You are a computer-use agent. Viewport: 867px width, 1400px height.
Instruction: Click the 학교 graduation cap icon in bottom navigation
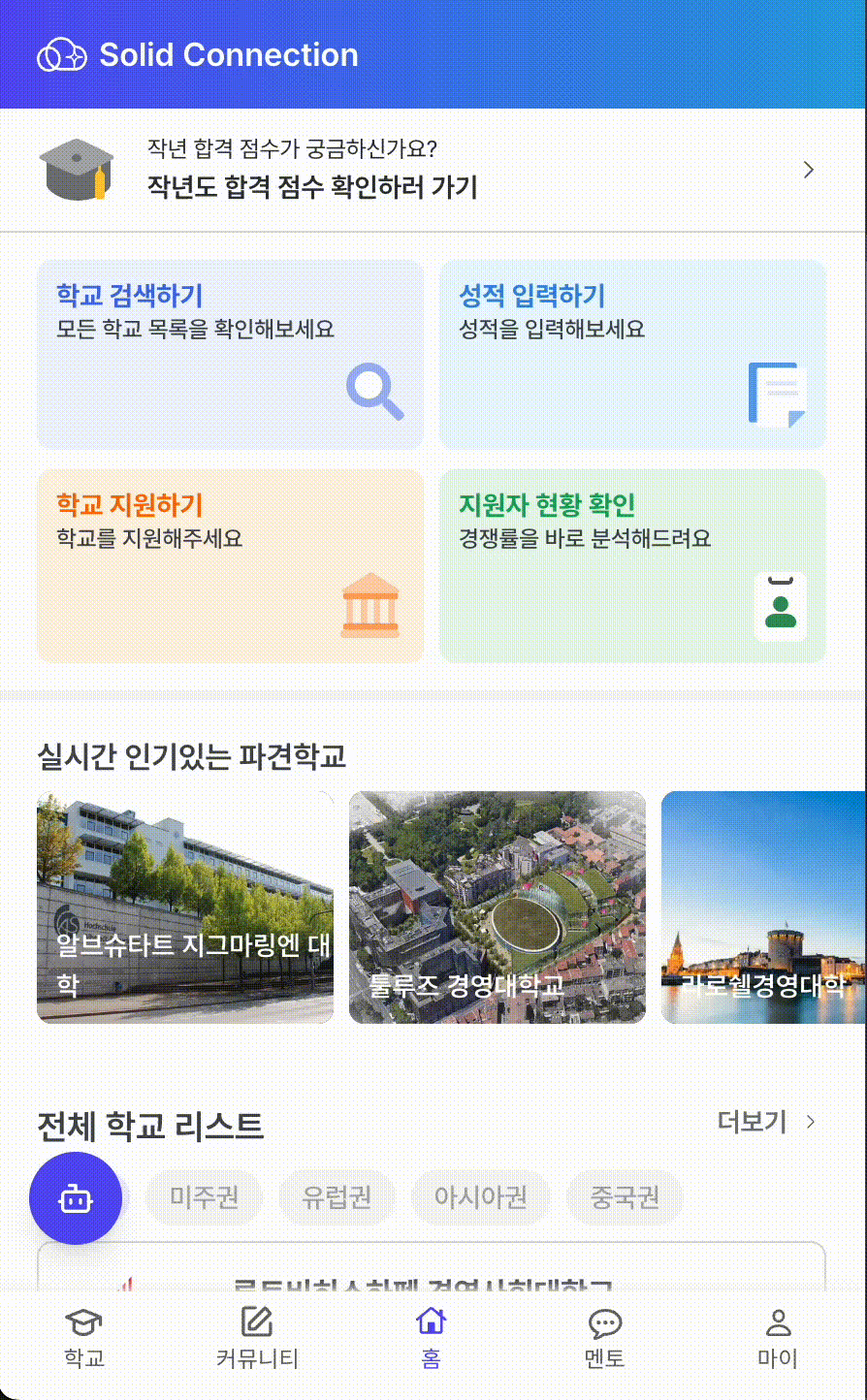(85, 1321)
